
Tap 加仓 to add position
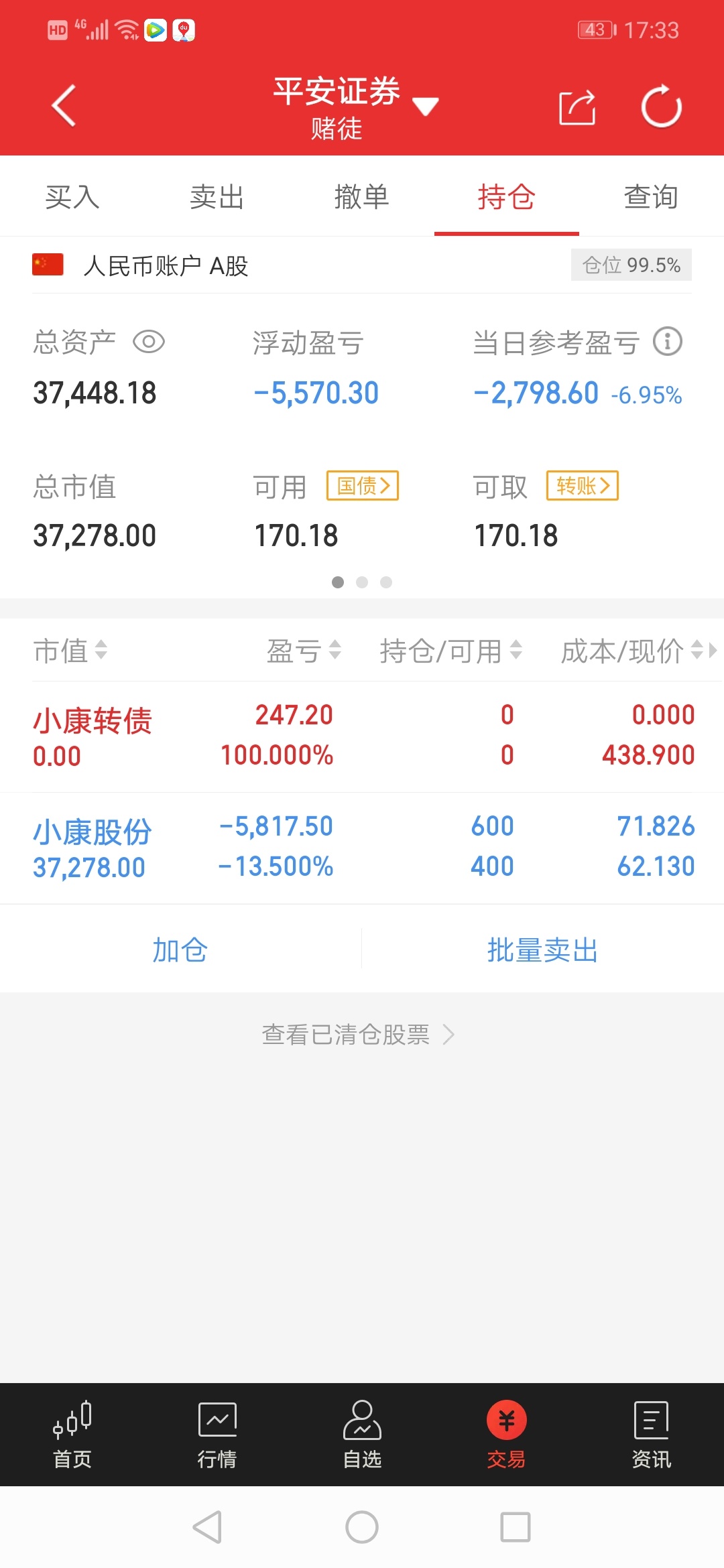[x=180, y=950]
